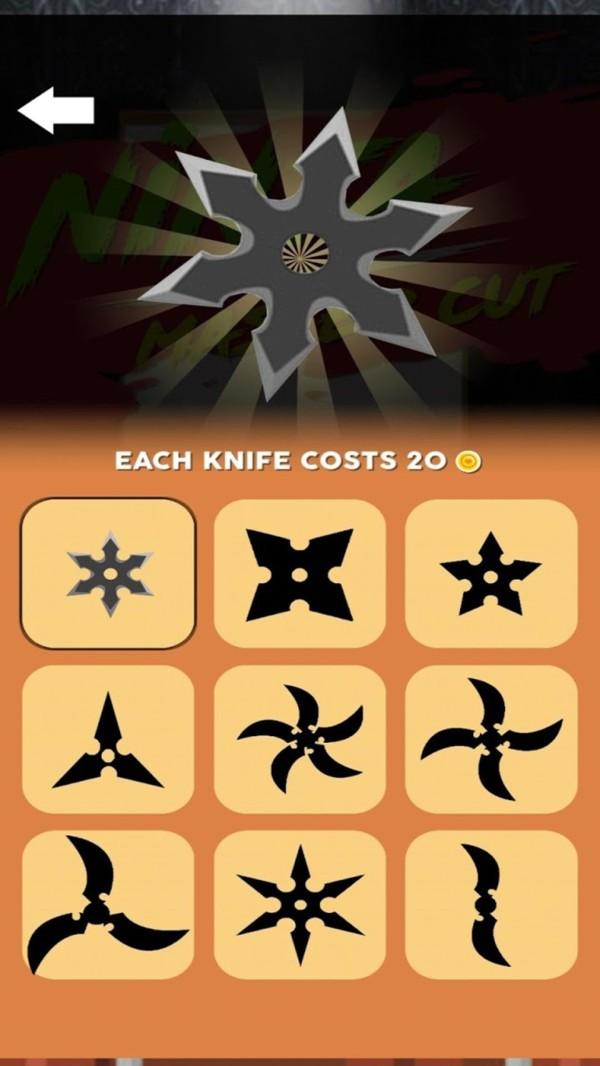Choose the four-point square shuriken
The width and height of the screenshot is (600, 1066).
pyautogui.click(x=300, y=574)
